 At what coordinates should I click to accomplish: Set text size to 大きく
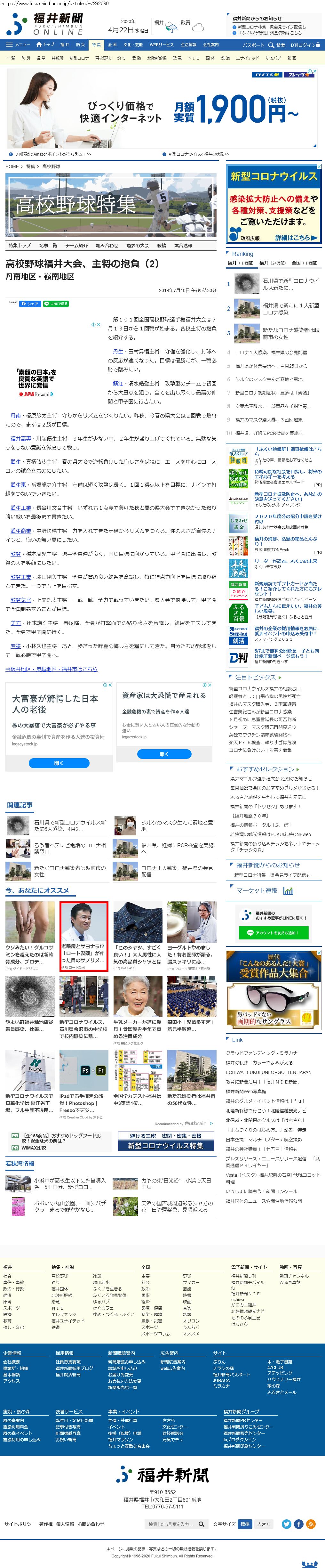264,1523
